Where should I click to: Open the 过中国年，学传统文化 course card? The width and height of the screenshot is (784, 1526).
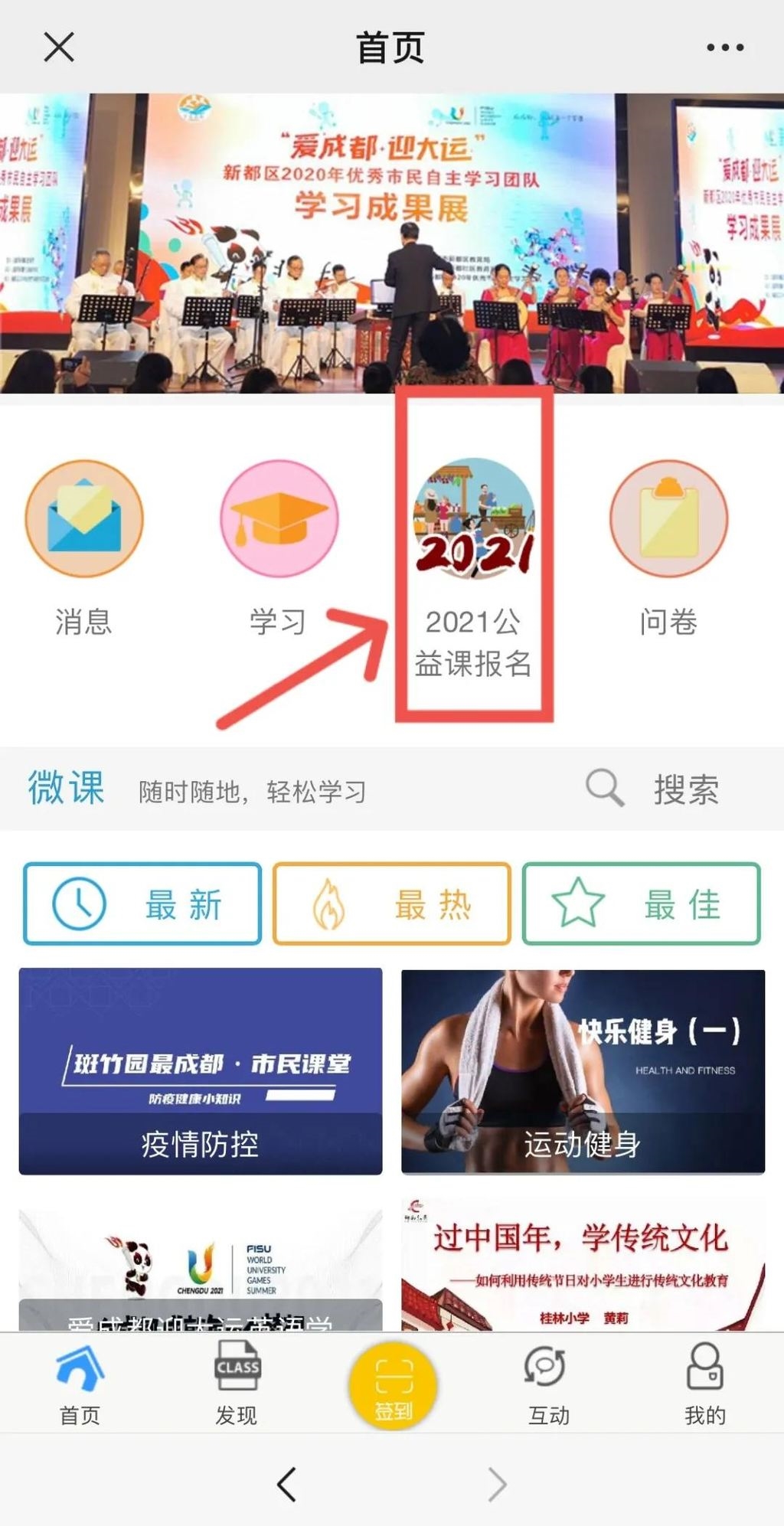[x=583, y=1263]
